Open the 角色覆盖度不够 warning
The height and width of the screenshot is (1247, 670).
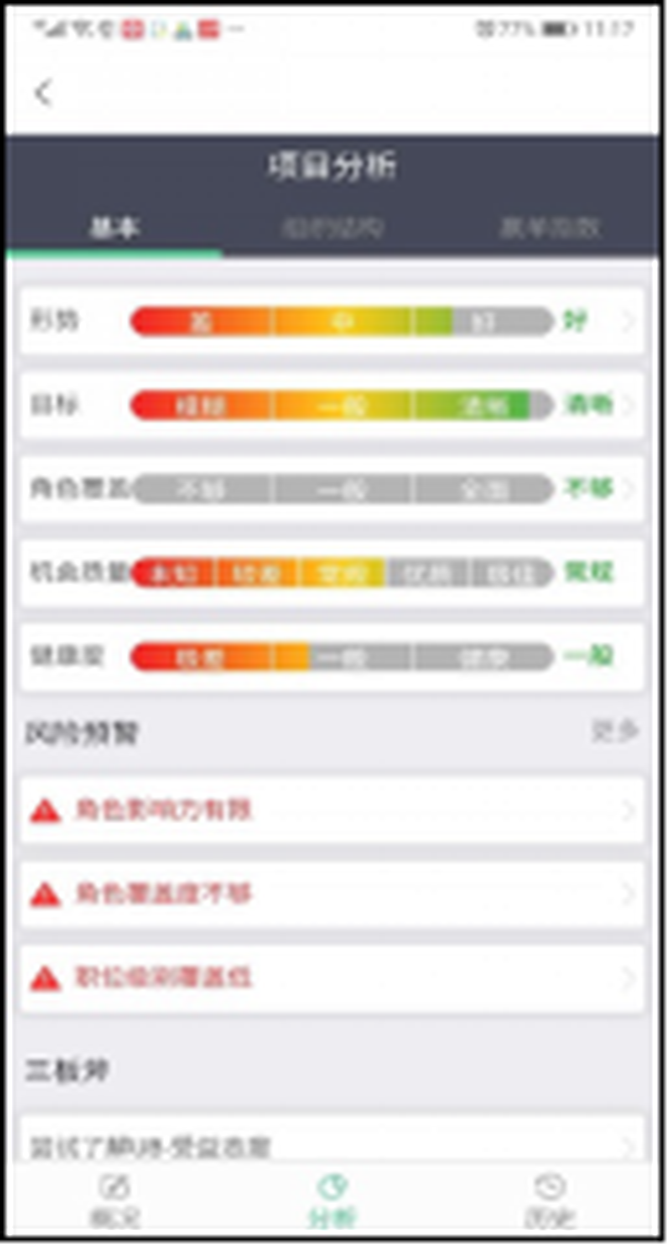tap(332, 893)
